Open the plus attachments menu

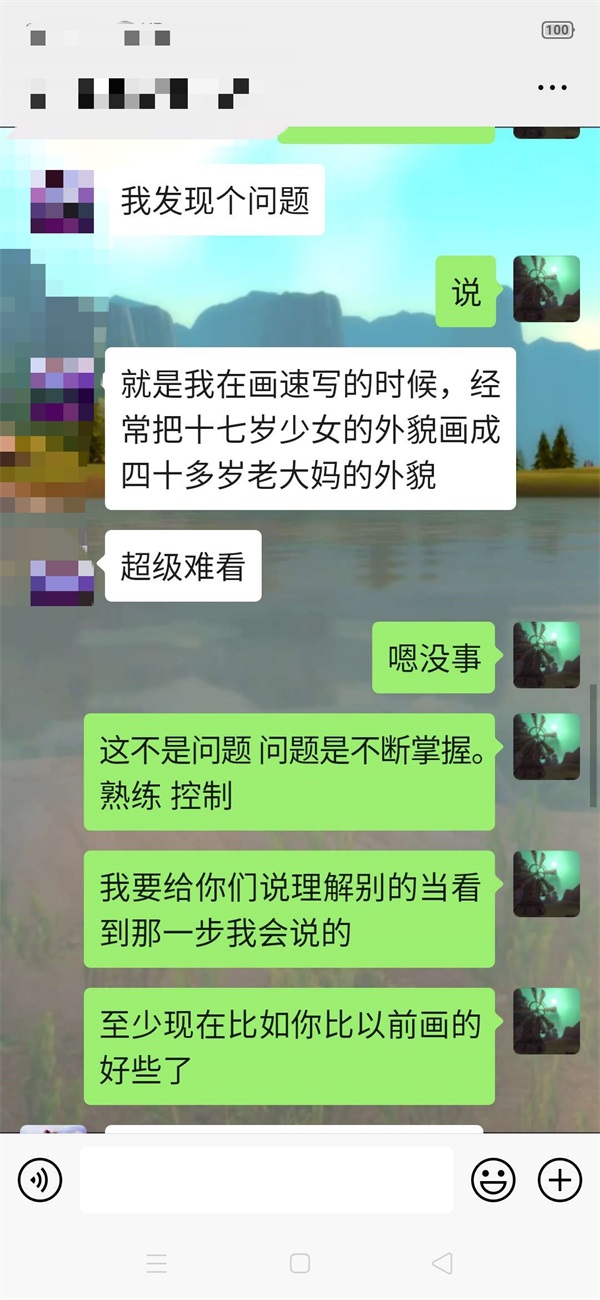point(560,1180)
